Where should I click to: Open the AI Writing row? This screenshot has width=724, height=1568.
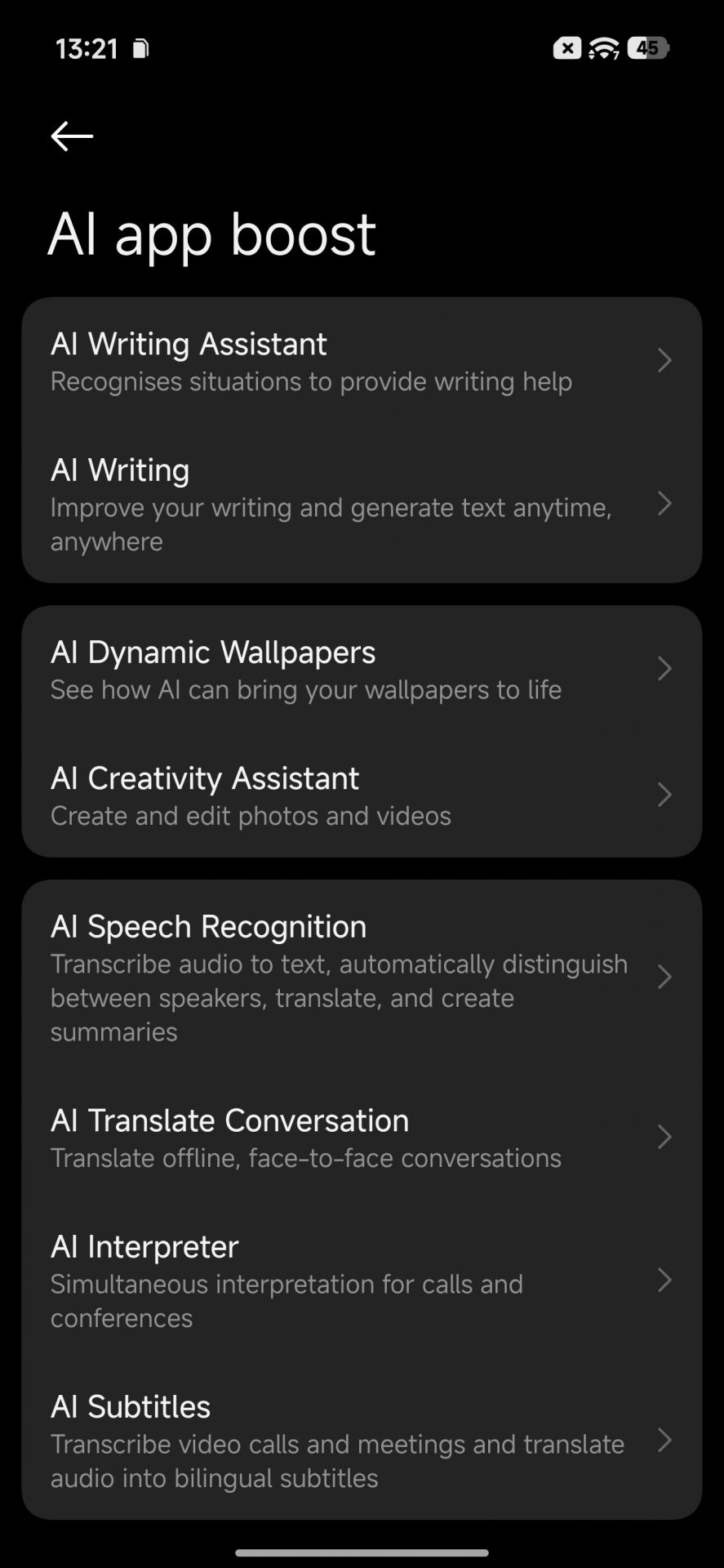[361, 504]
